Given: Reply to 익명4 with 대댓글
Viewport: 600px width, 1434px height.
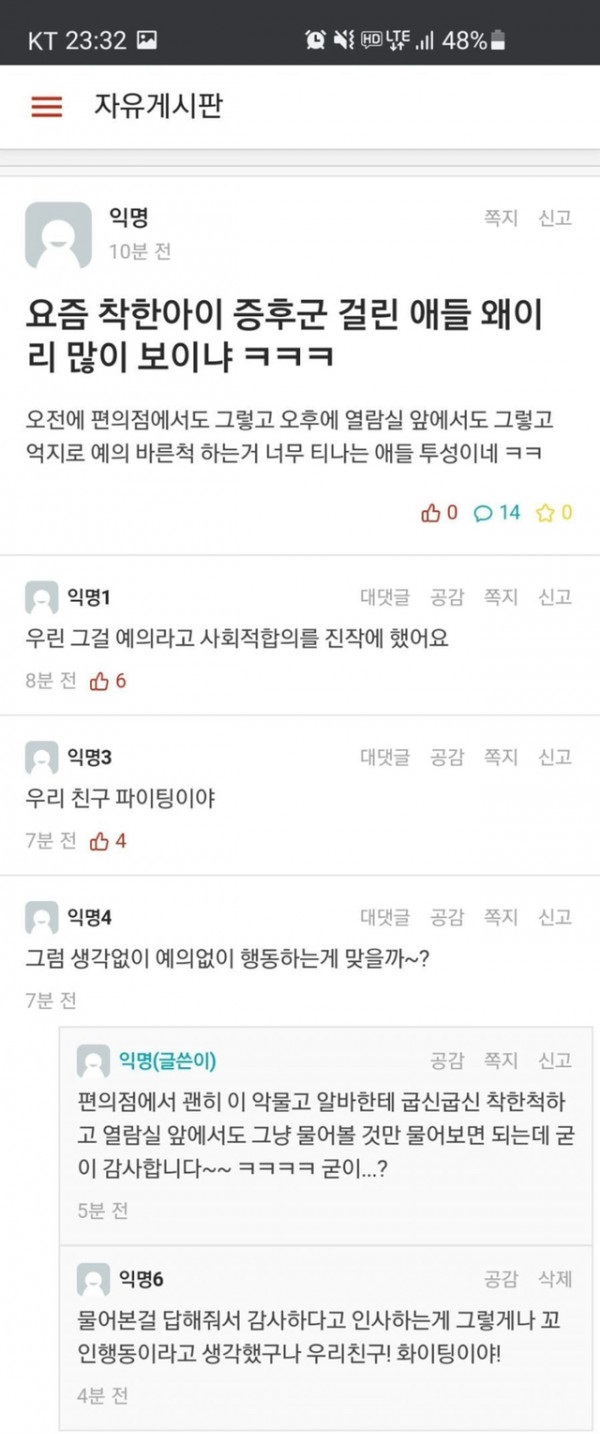Looking at the screenshot, I should [x=385, y=917].
